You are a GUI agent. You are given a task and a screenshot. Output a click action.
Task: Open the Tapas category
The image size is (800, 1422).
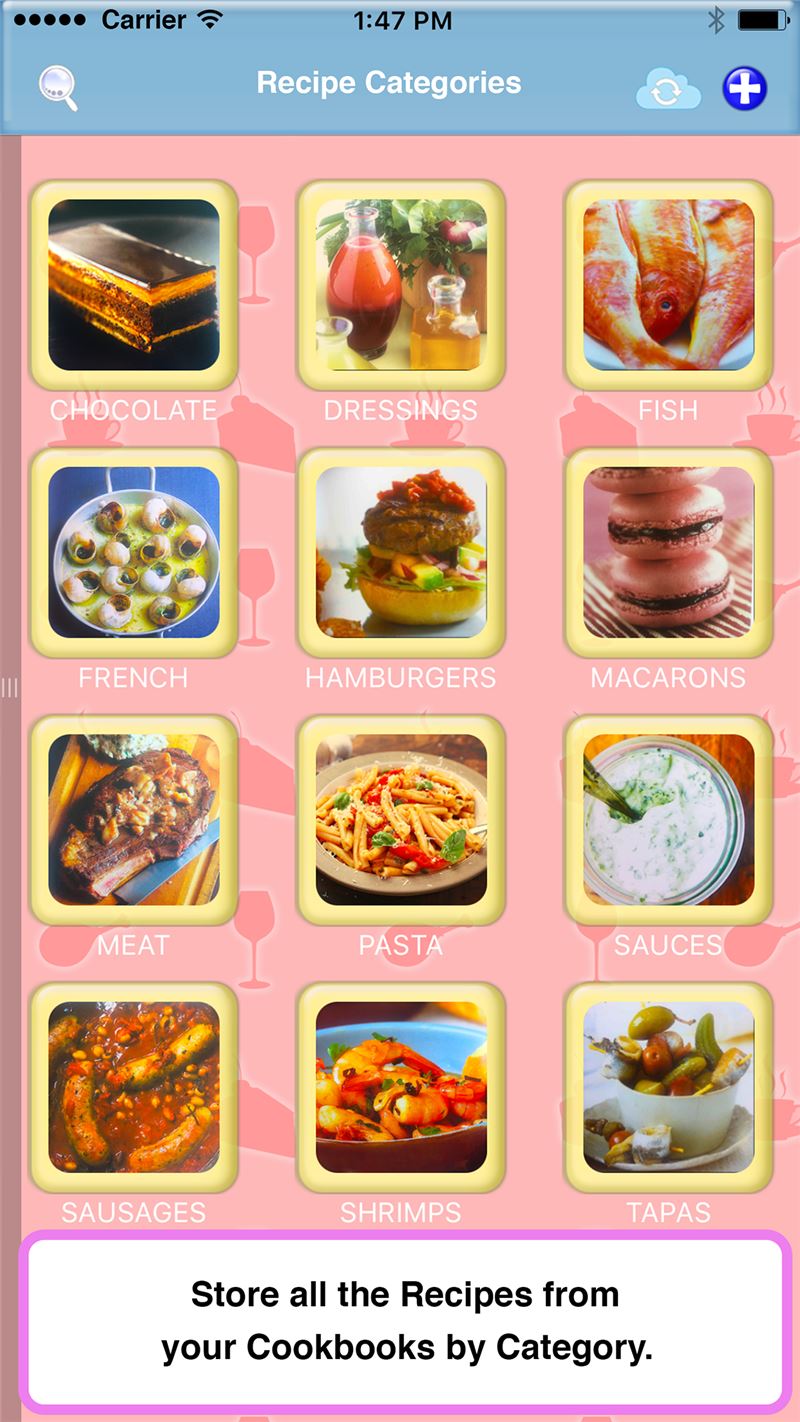click(669, 1088)
